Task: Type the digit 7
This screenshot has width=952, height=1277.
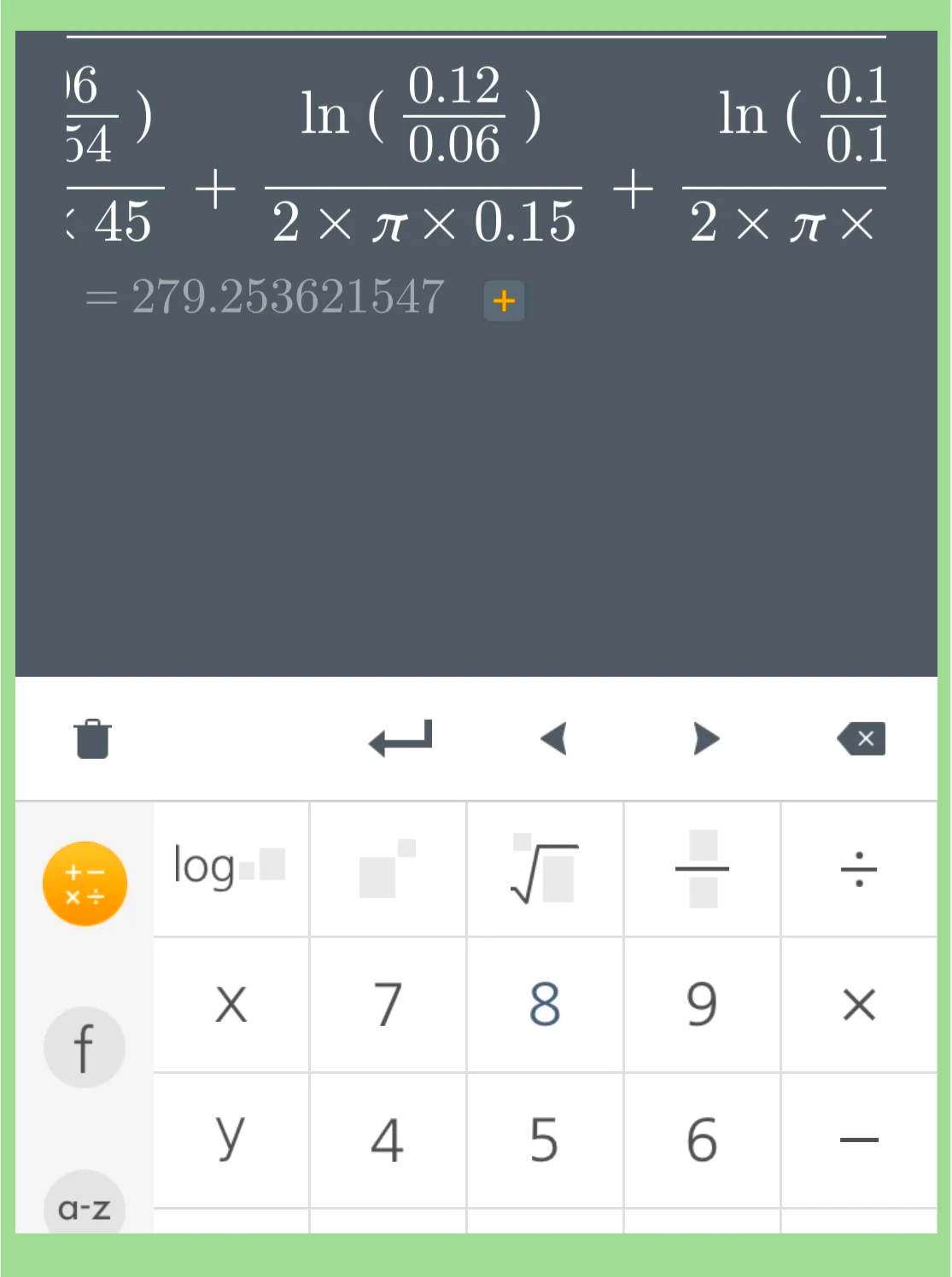Action: click(x=388, y=1004)
